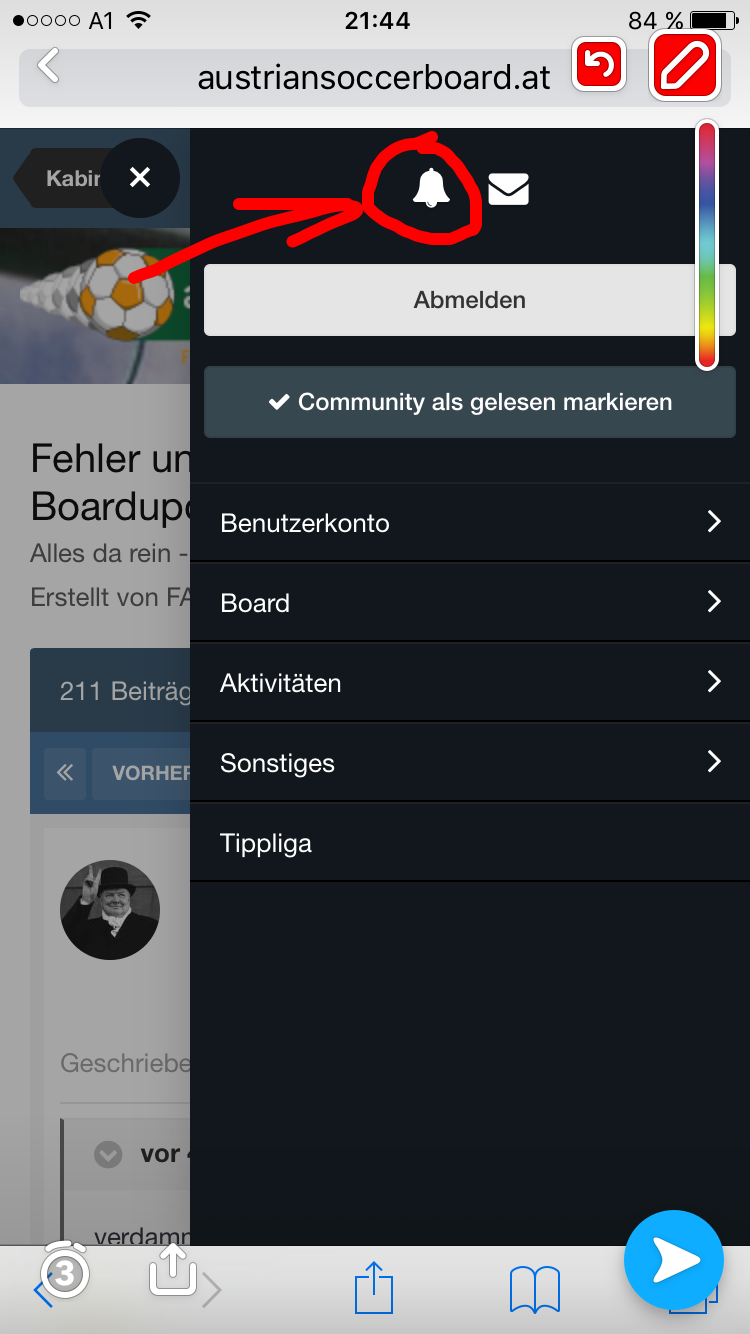Tap the timer icon with number 3
The image size is (750, 1334).
pyautogui.click(x=65, y=1271)
